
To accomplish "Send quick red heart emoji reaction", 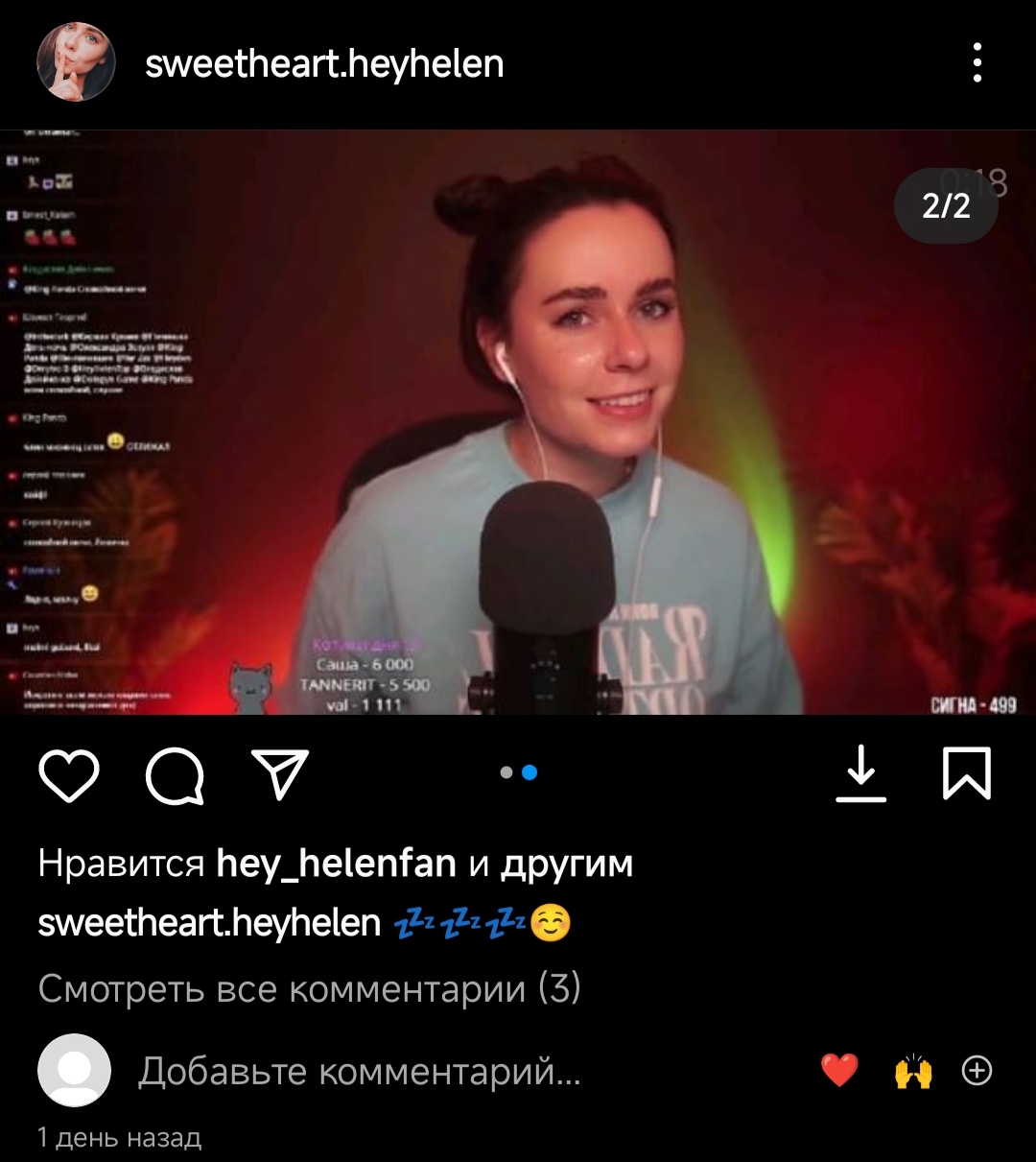I will pyautogui.click(x=839, y=1071).
